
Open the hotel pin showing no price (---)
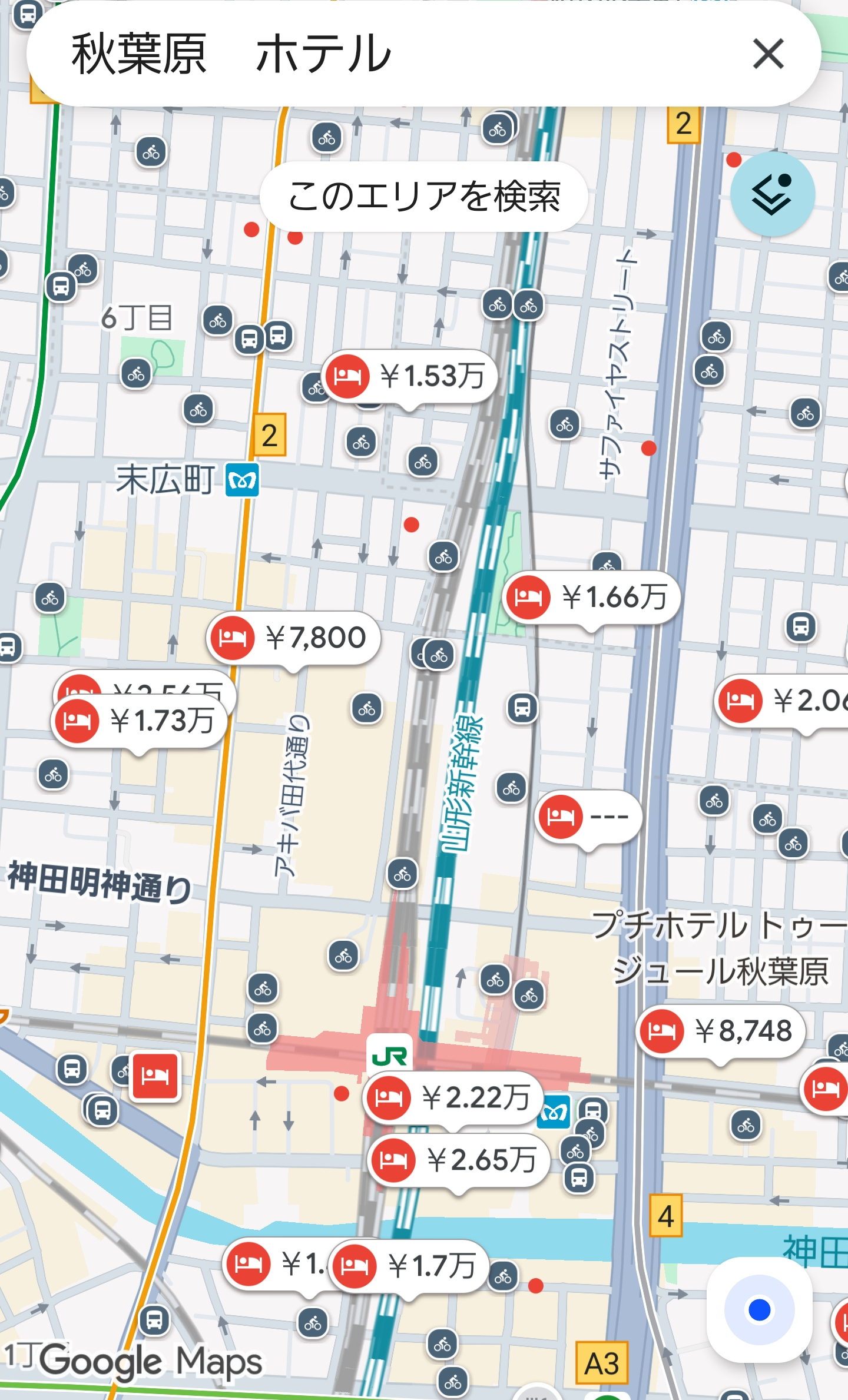tap(589, 817)
